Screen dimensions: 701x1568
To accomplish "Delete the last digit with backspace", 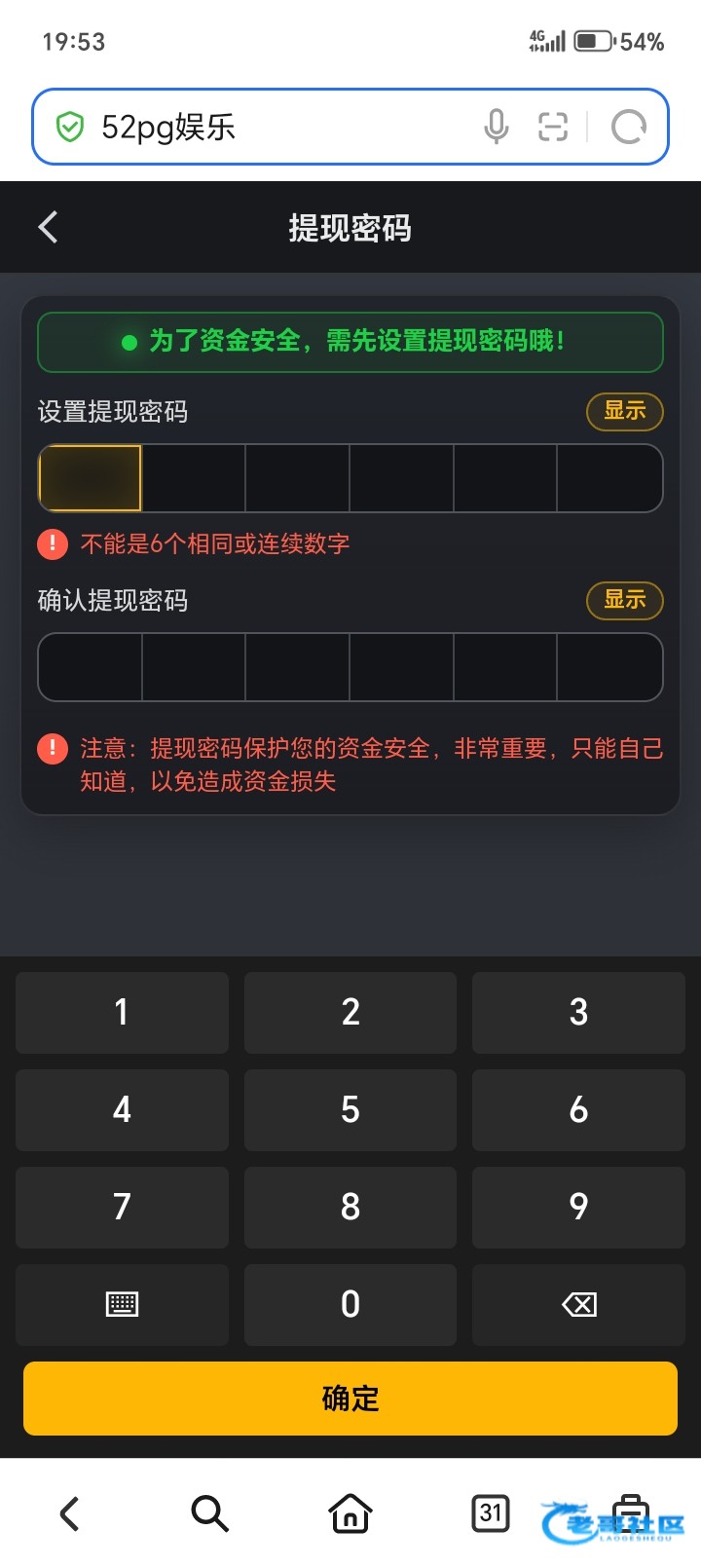I will pyautogui.click(x=578, y=1304).
